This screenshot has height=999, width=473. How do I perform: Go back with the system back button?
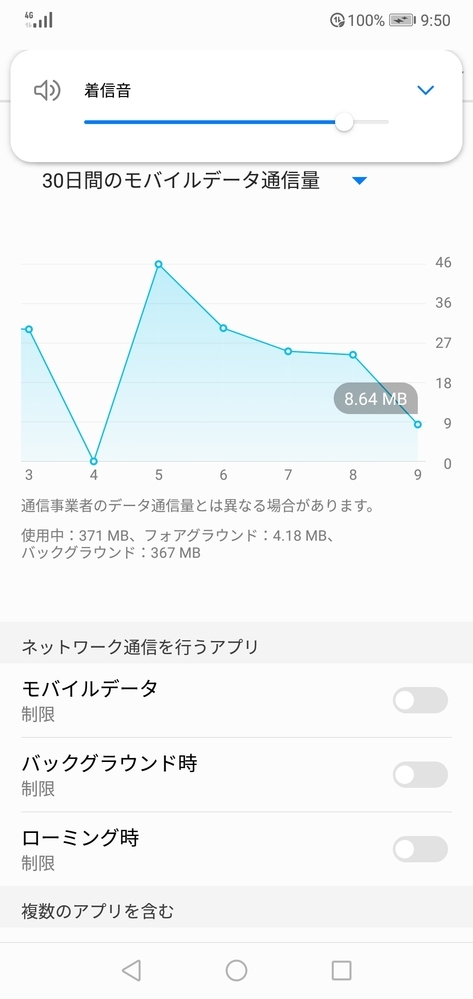tap(131, 970)
